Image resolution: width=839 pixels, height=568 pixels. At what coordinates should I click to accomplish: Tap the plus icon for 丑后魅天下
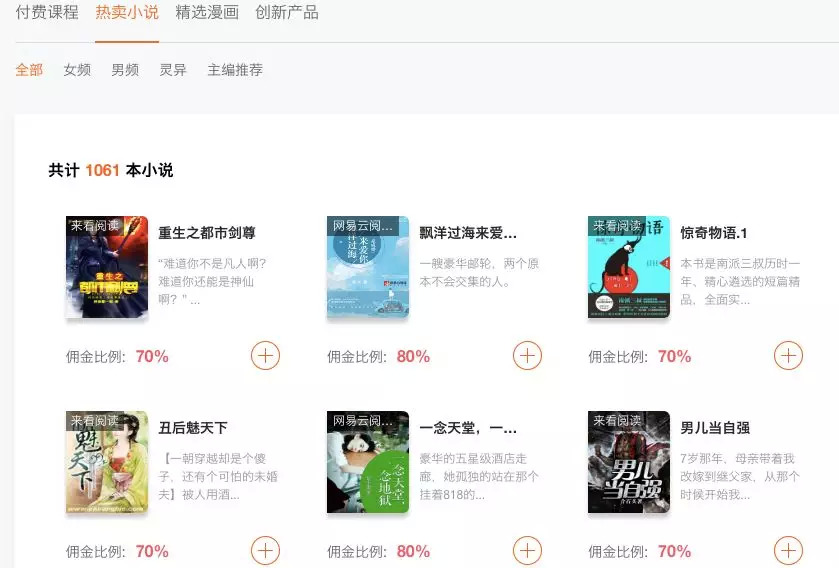pyautogui.click(x=265, y=550)
